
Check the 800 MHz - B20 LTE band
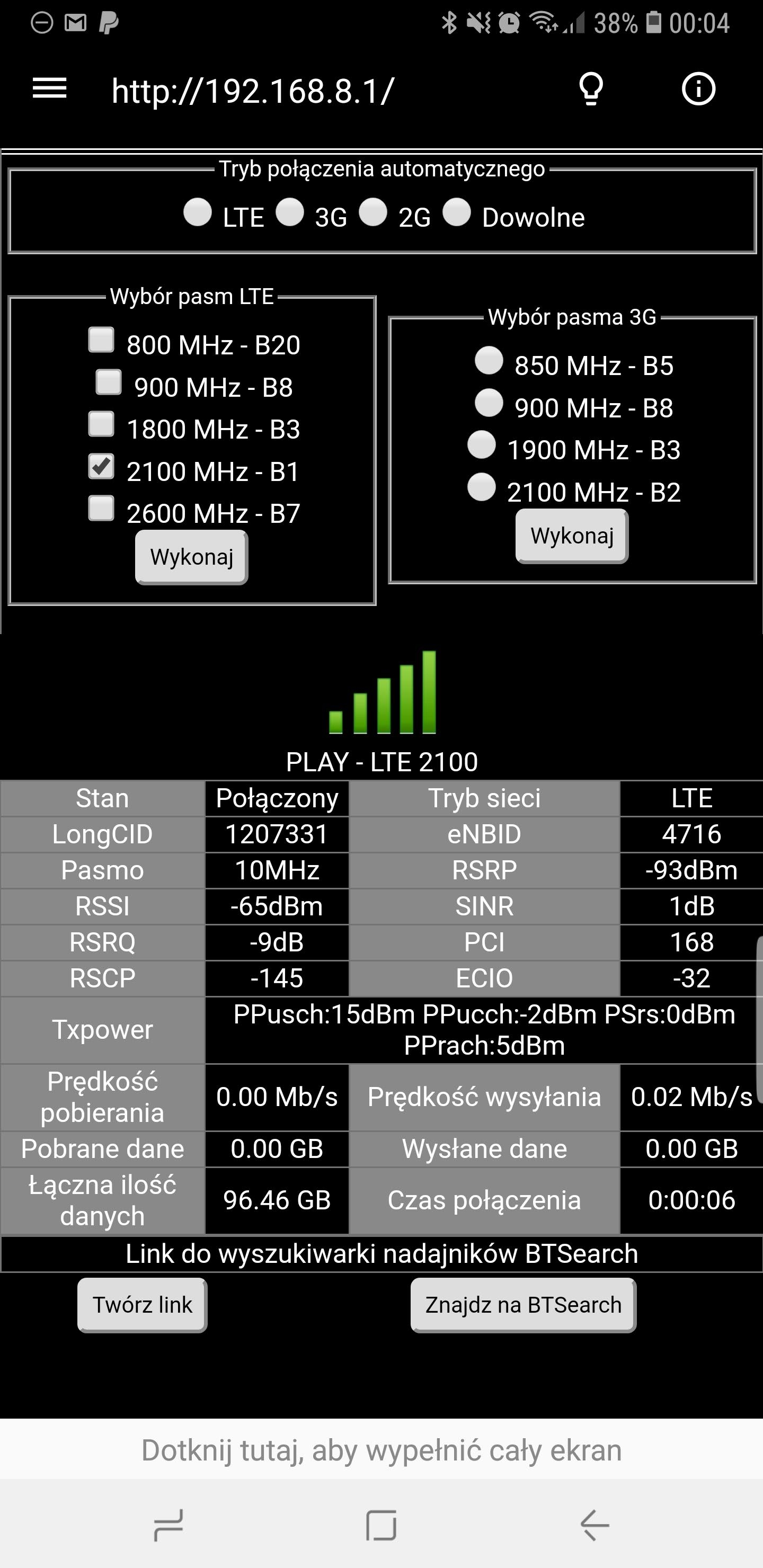[x=101, y=340]
